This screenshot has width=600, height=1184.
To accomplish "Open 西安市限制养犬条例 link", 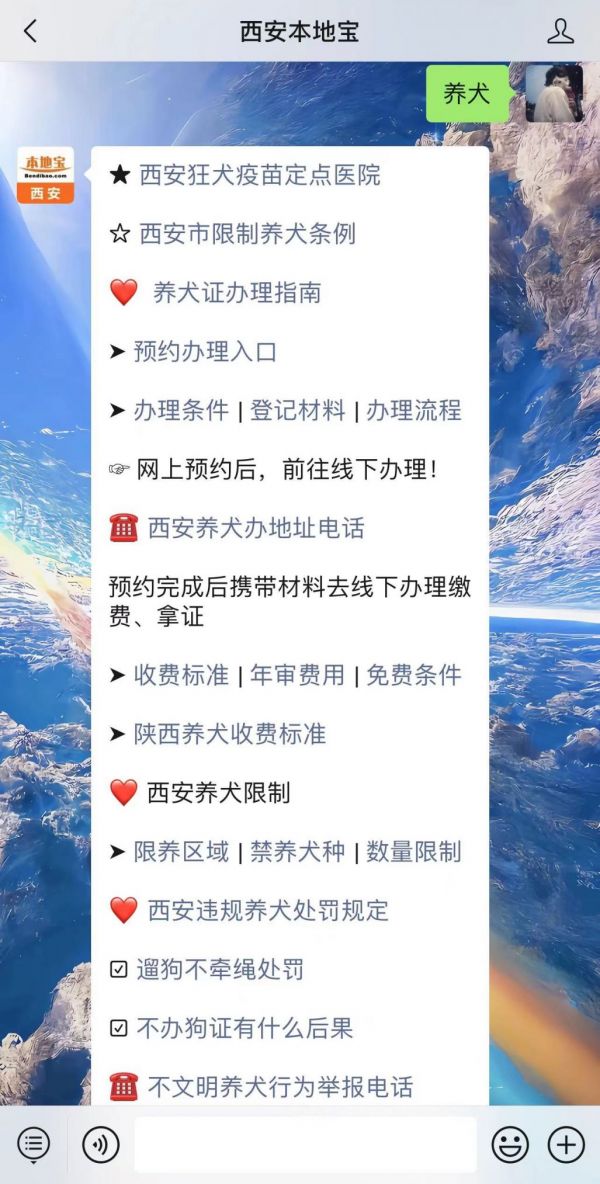I will [x=246, y=234].
